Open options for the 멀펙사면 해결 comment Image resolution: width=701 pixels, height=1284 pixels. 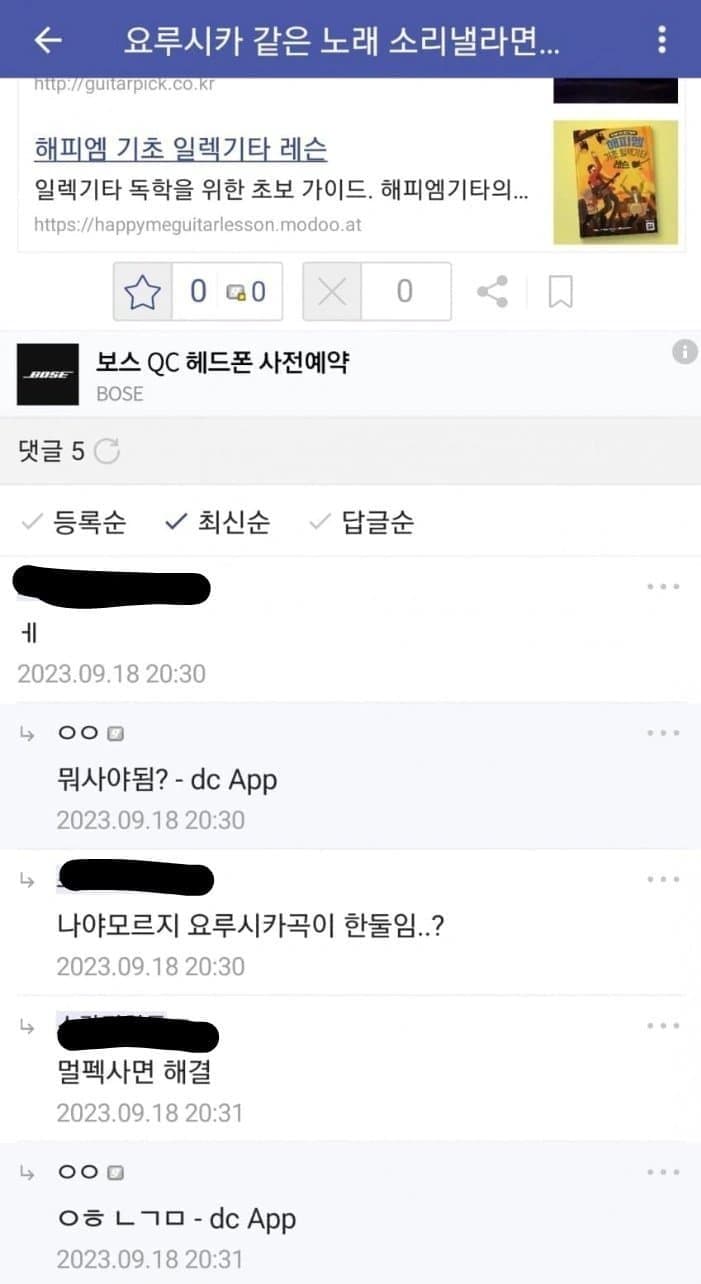click(x=662, y=1026)
